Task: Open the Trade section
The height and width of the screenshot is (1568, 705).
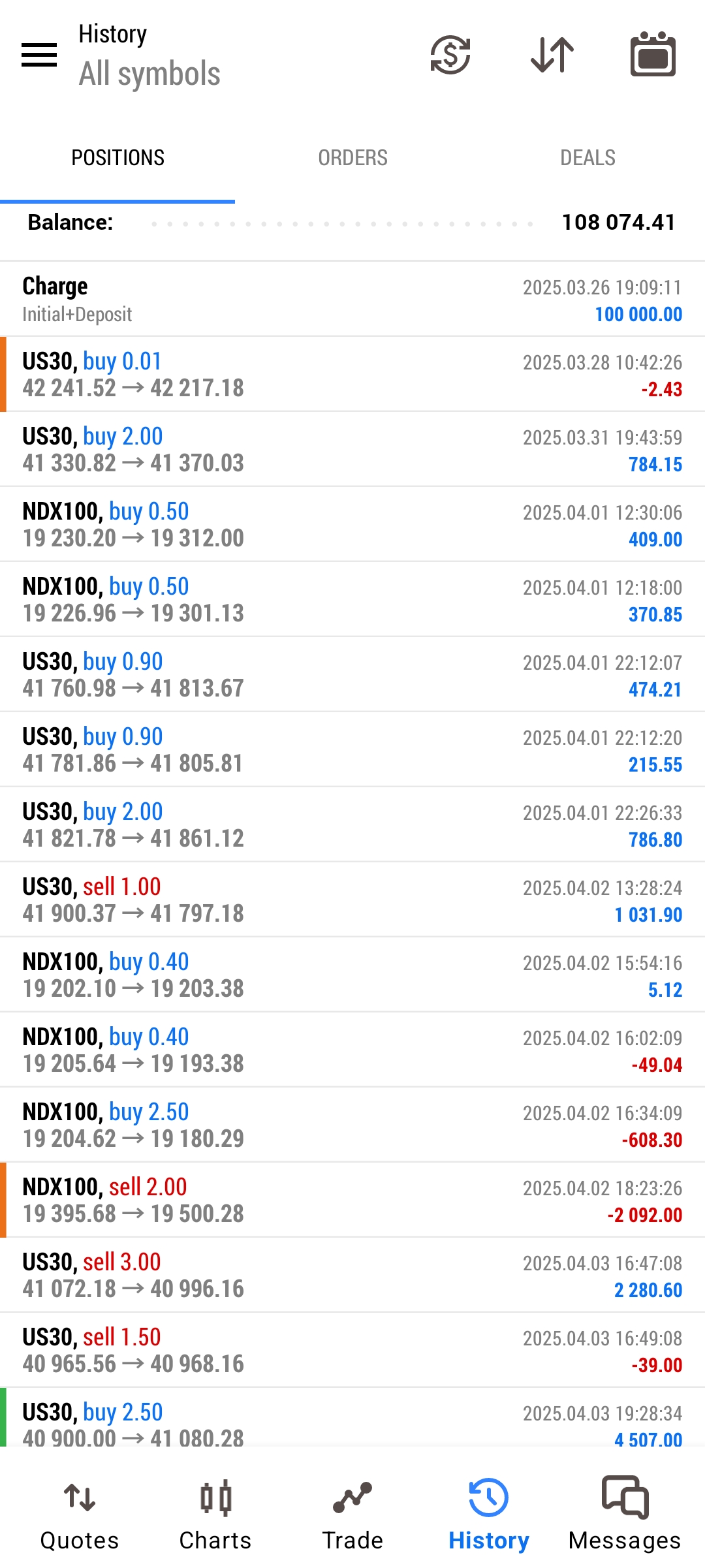Action: 352,1514
